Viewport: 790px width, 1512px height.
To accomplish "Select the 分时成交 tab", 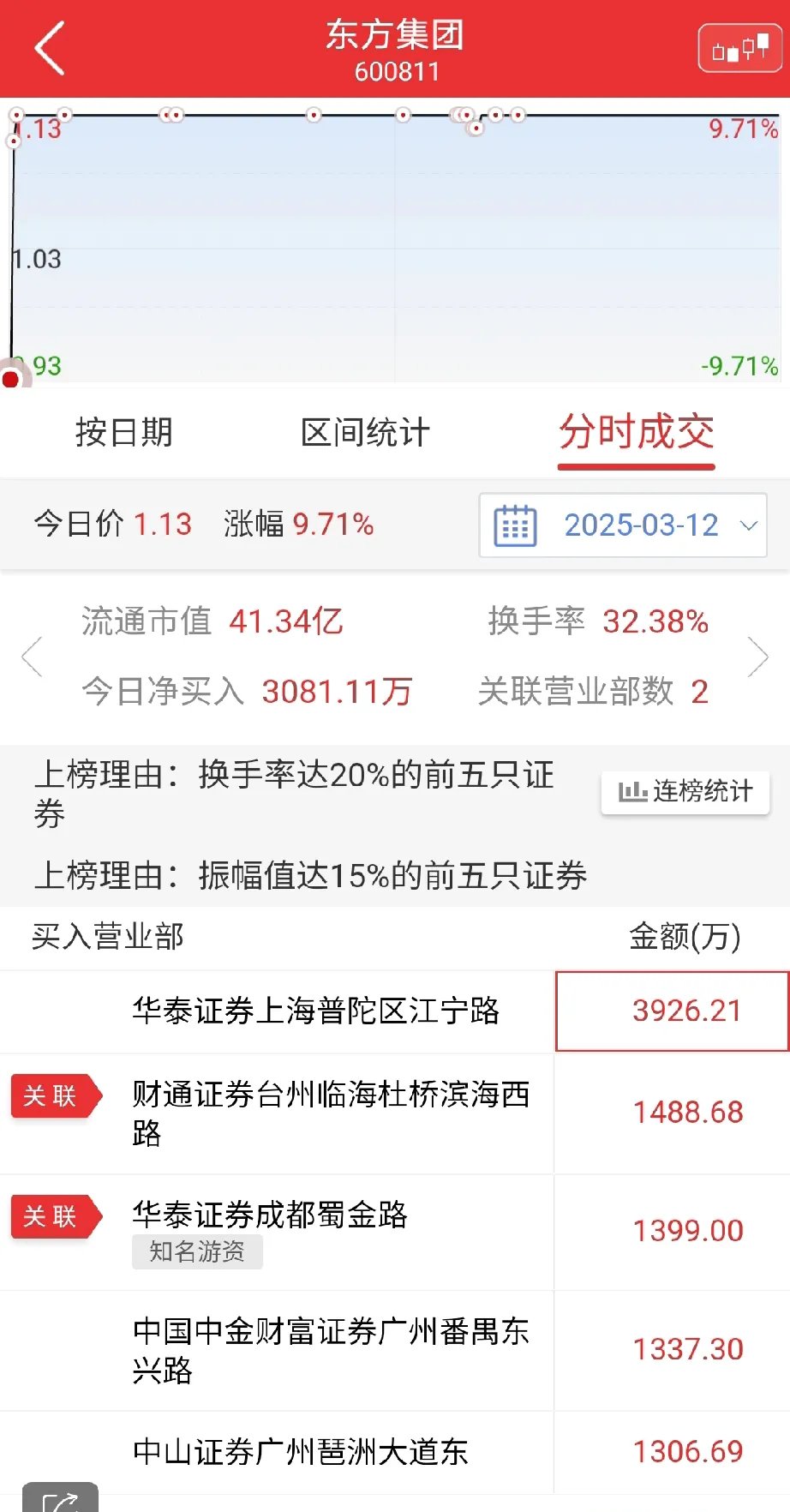I will (x=636, y=434).
